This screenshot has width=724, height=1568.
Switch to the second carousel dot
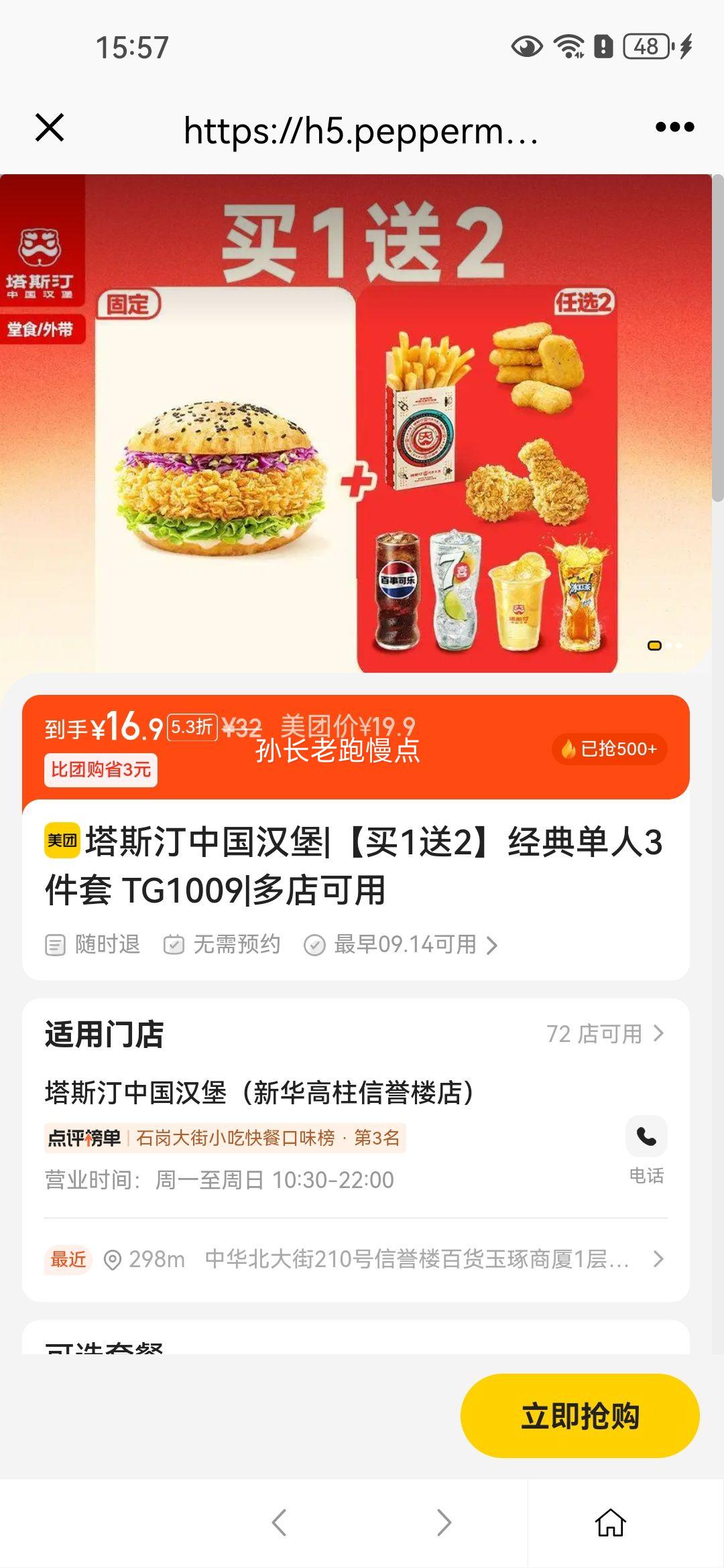point(670,646)
